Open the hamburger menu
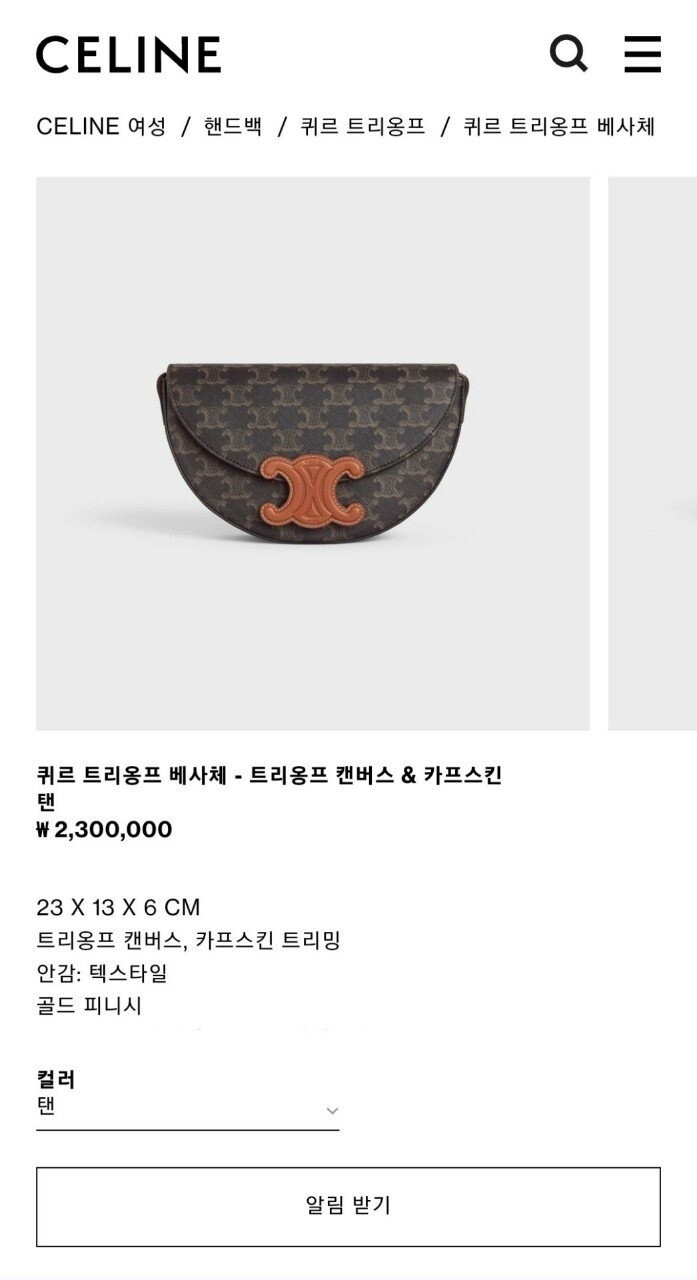The height and width of the screenshot is (1280, 697). point(642,53)
